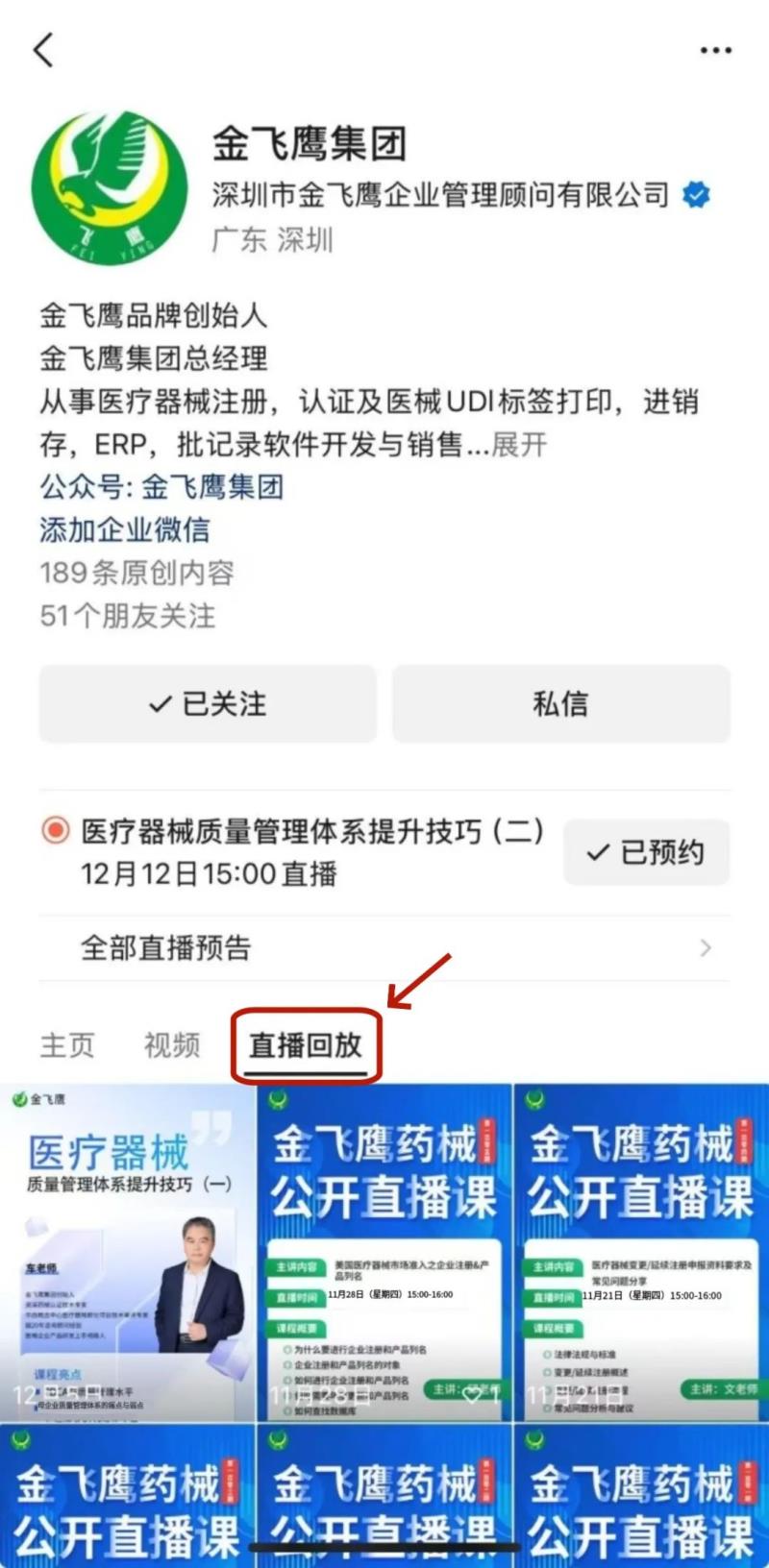769x1568 pixels.
Task: Switch to the 视频 tab
Action: coord(172,1044)
